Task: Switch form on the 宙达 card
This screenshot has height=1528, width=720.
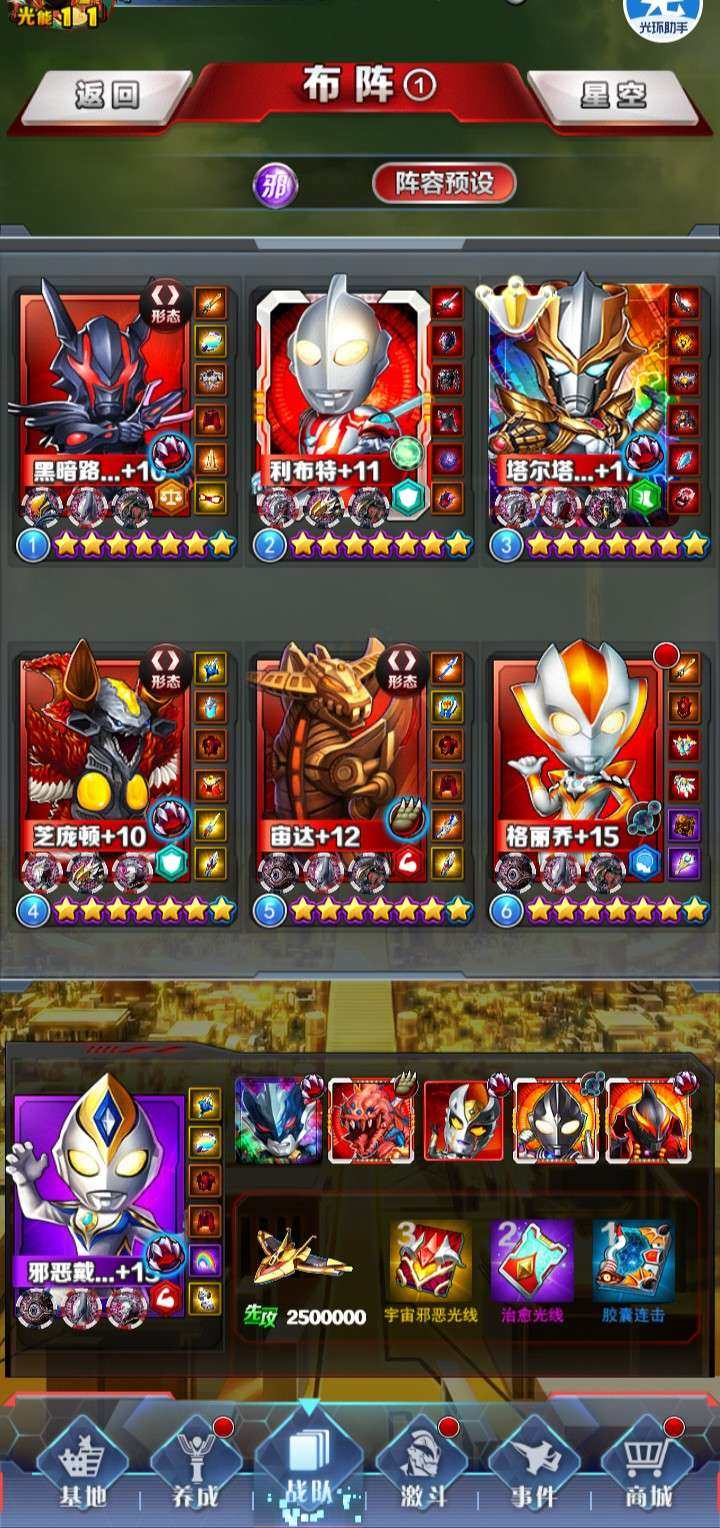Action: (x=403, y=669)
